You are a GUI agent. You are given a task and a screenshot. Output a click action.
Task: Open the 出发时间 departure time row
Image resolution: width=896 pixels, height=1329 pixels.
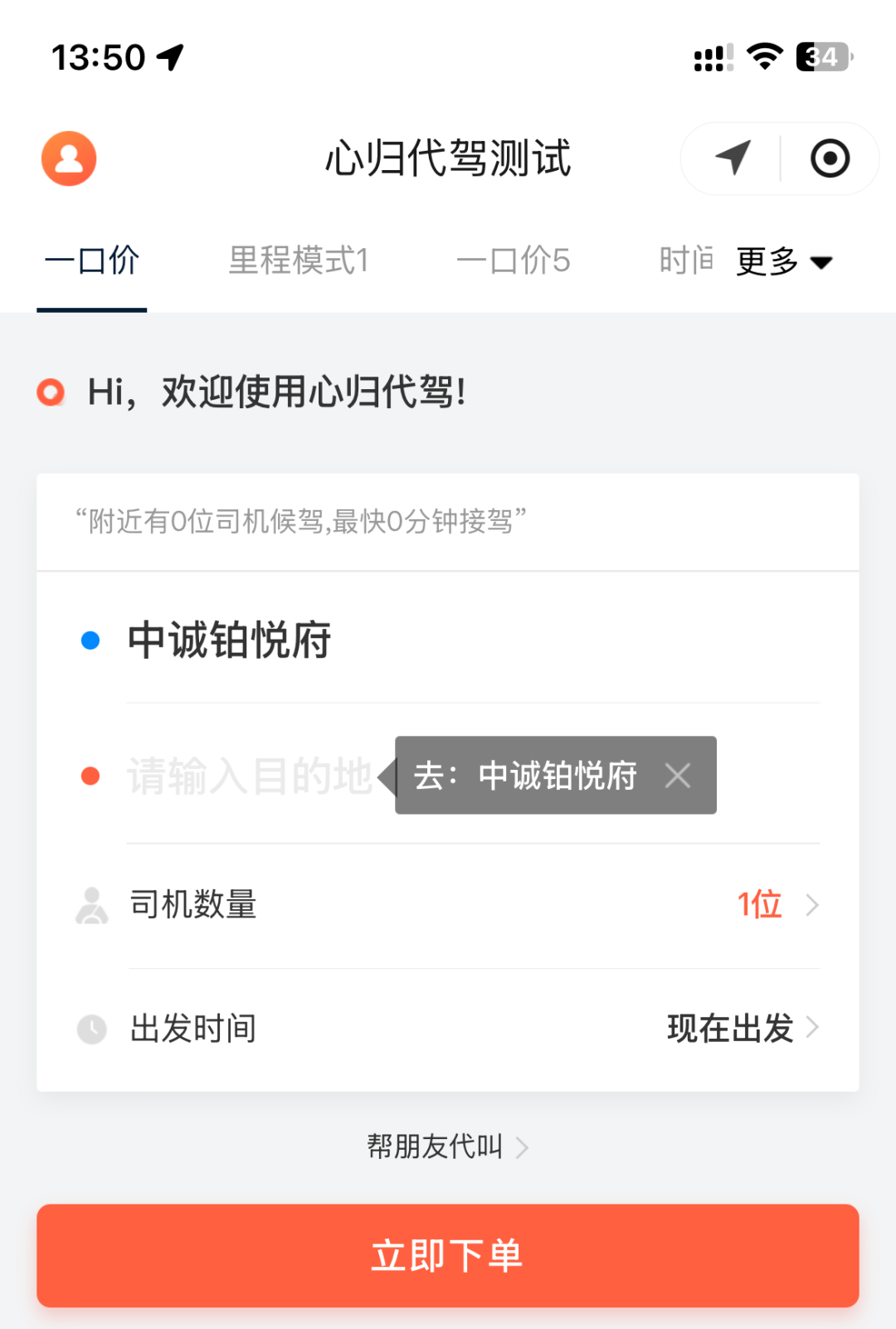(x=448, y=1029)
